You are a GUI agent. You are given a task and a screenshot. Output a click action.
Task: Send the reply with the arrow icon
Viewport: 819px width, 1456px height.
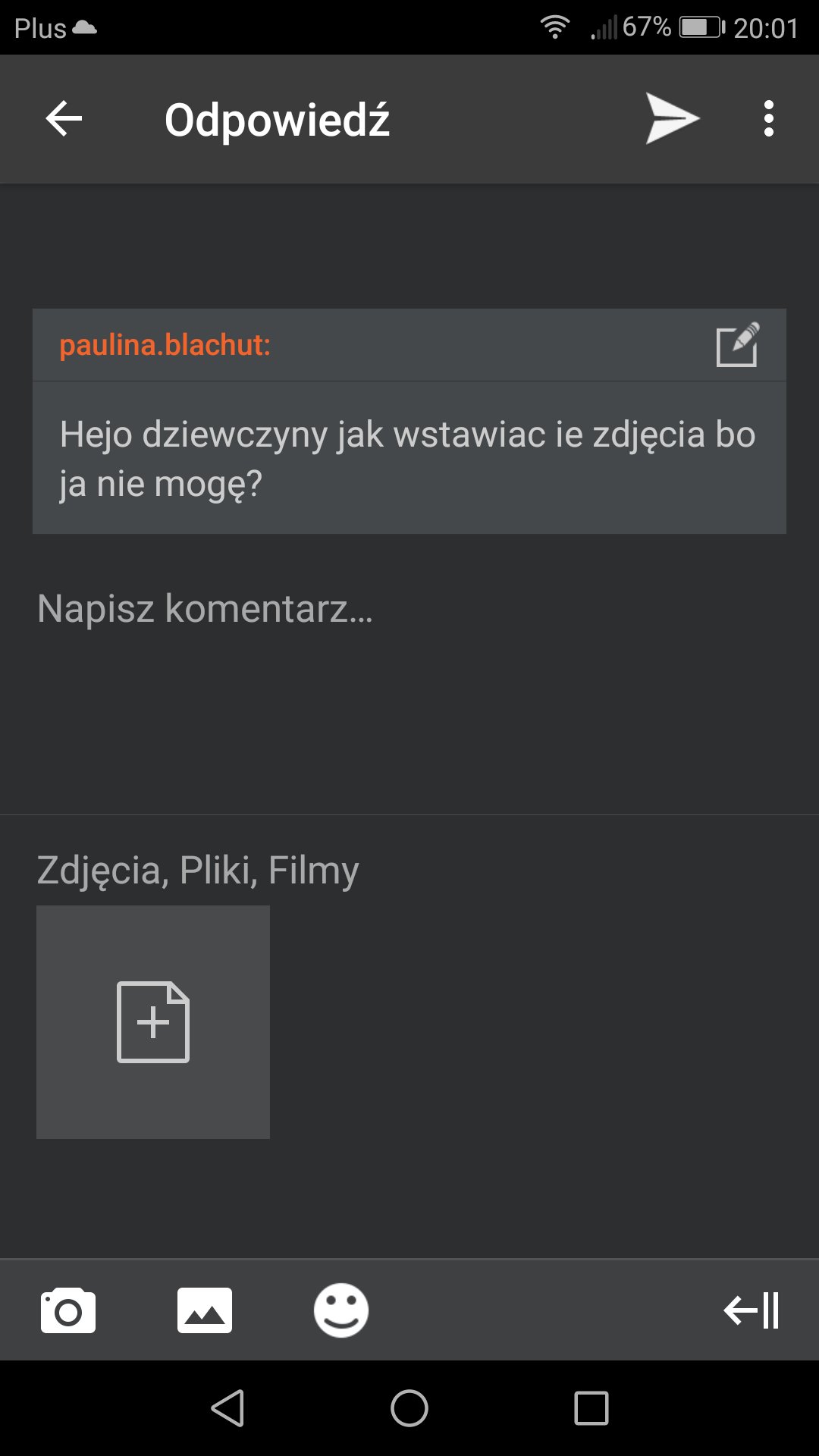point(672,118)
